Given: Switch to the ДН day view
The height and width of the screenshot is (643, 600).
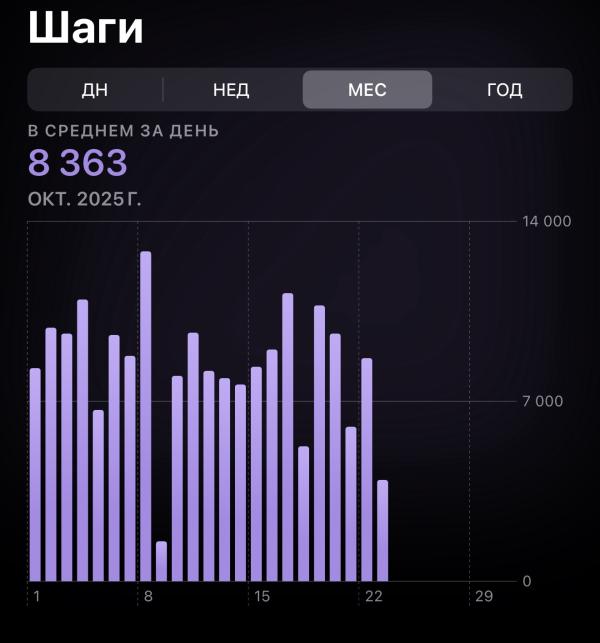Looking at the screenshot, I should 95,89.
